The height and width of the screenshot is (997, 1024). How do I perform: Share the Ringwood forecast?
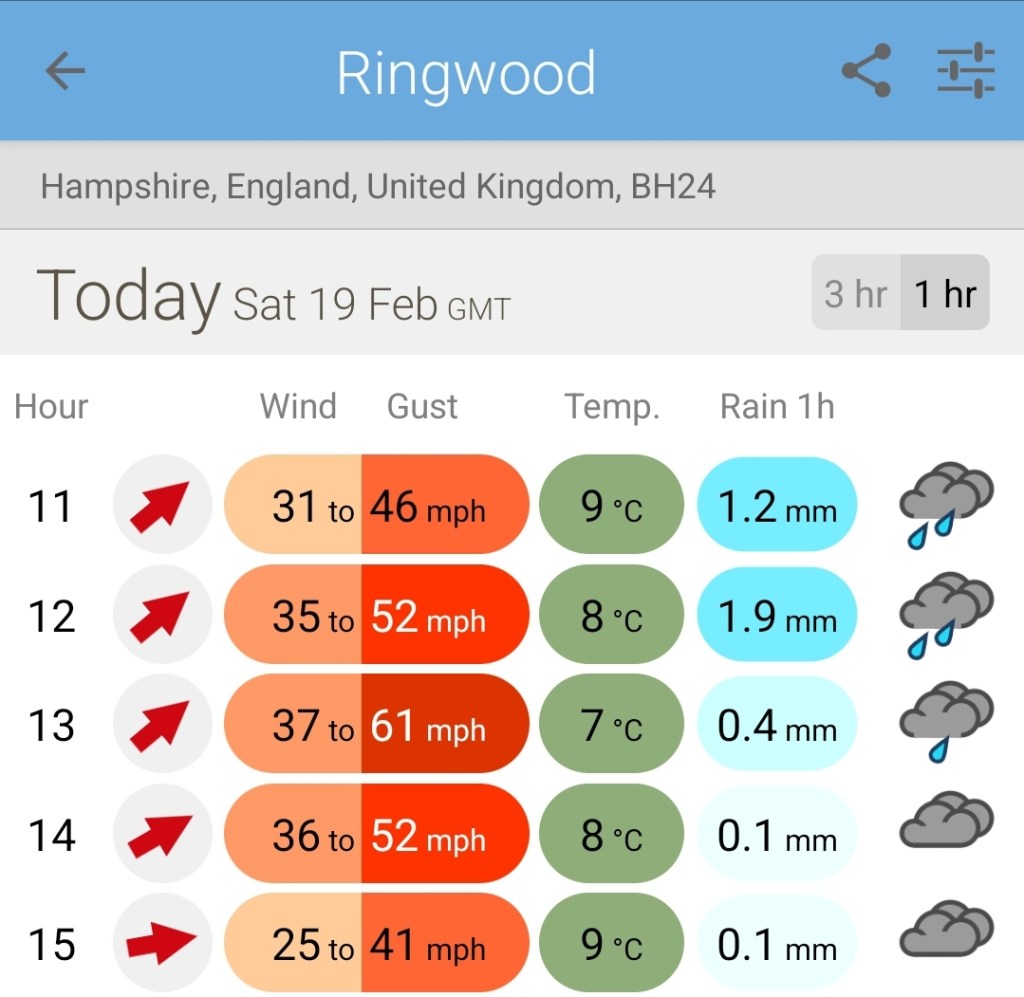coord(866,71)
